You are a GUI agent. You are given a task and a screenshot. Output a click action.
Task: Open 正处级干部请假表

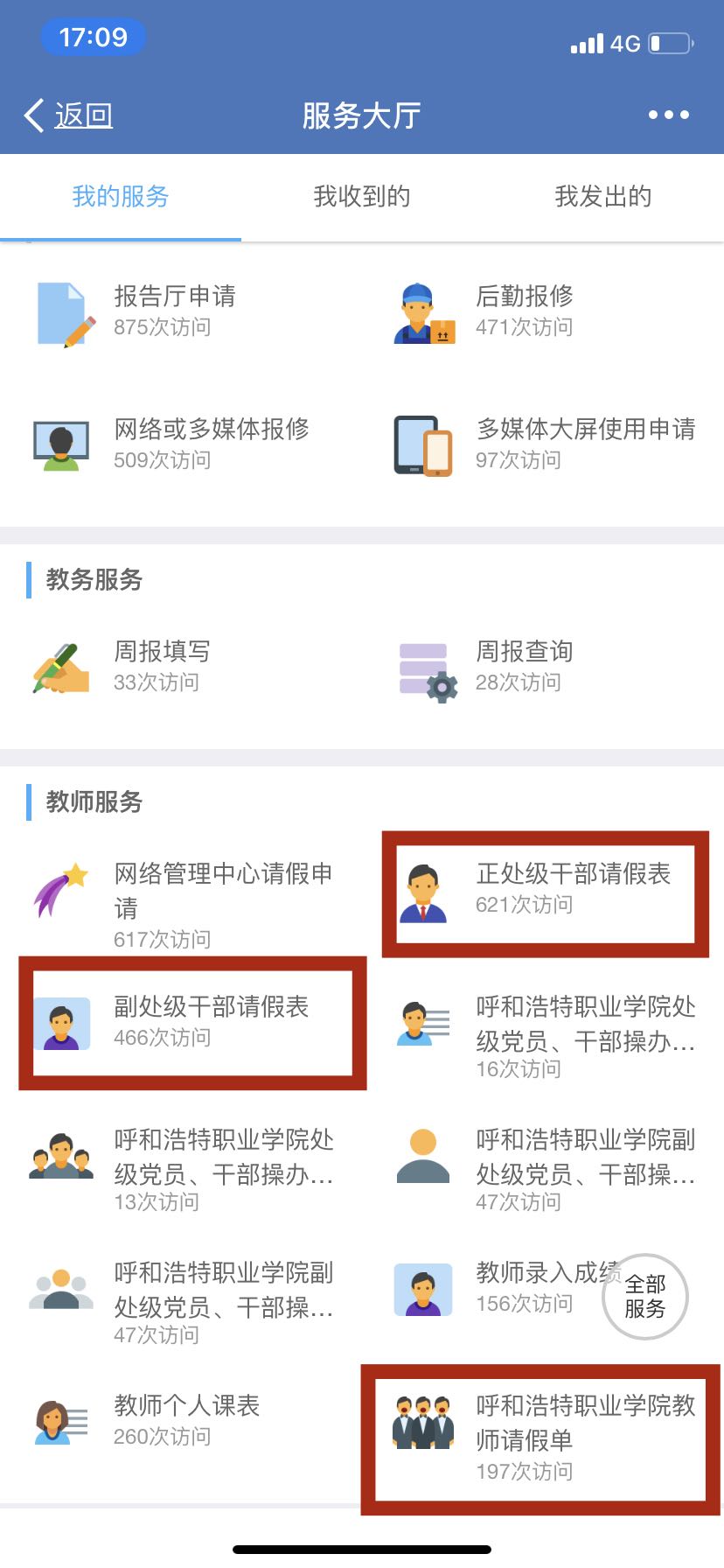click(572, 887)
